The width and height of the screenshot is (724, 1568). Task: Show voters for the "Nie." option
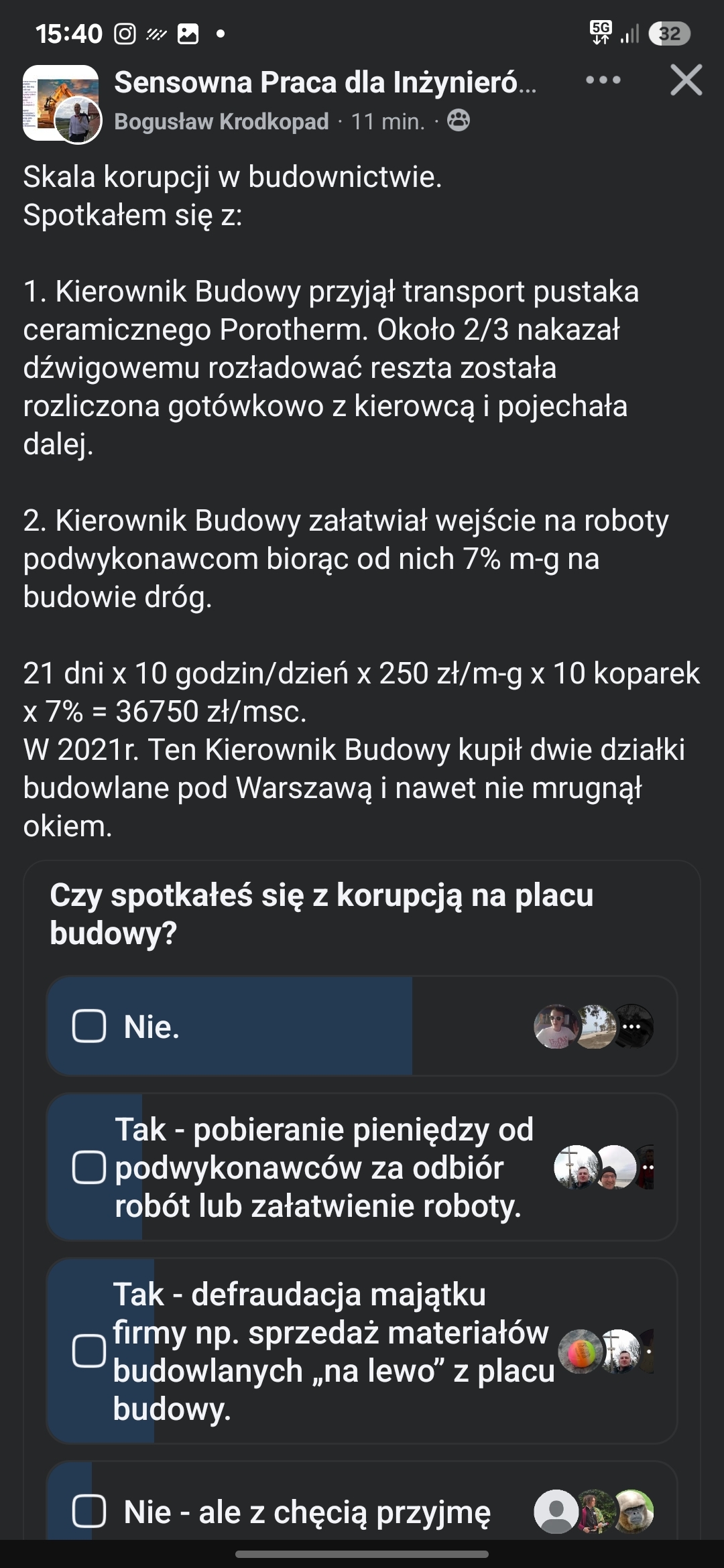(593, 1026)
